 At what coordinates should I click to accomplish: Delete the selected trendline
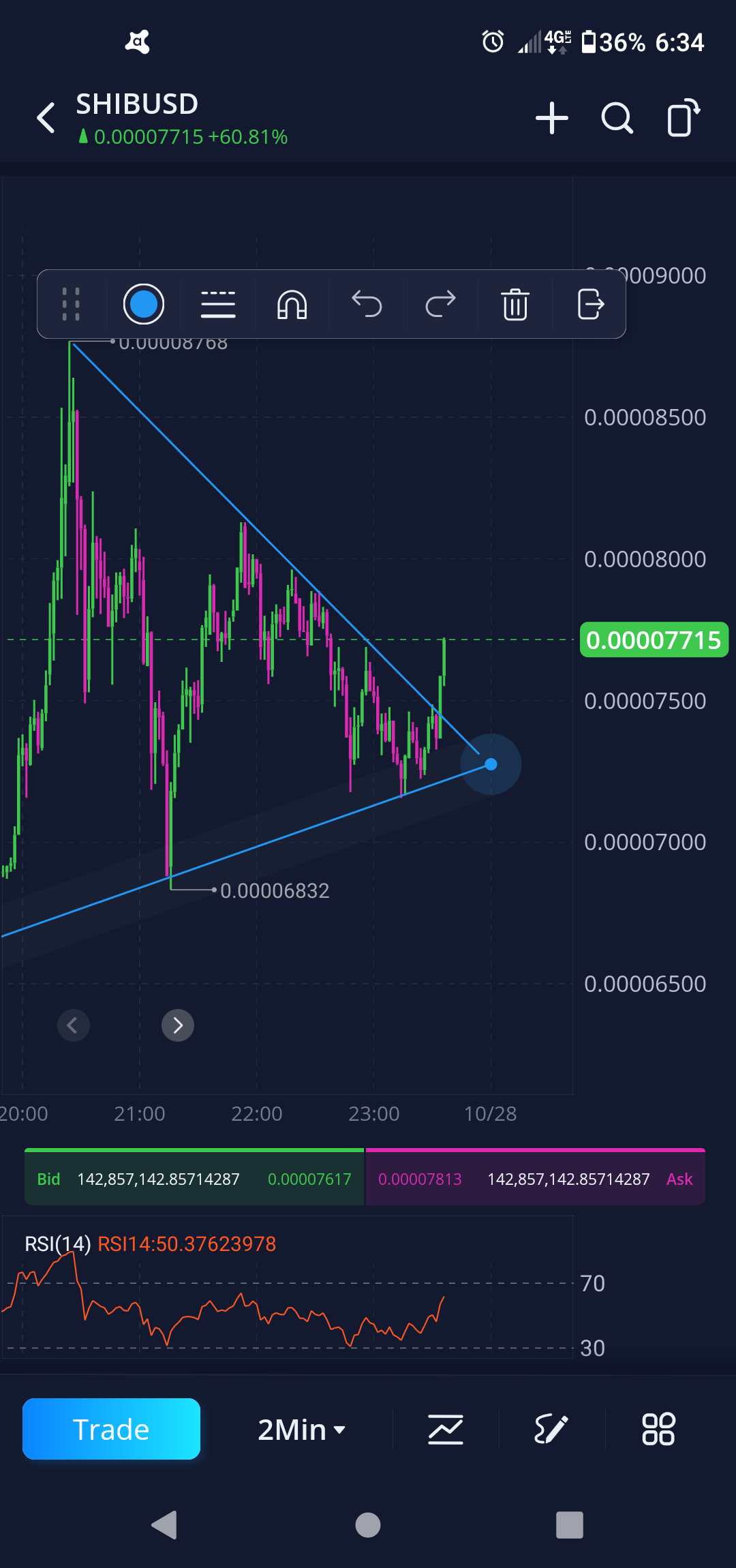515,304
